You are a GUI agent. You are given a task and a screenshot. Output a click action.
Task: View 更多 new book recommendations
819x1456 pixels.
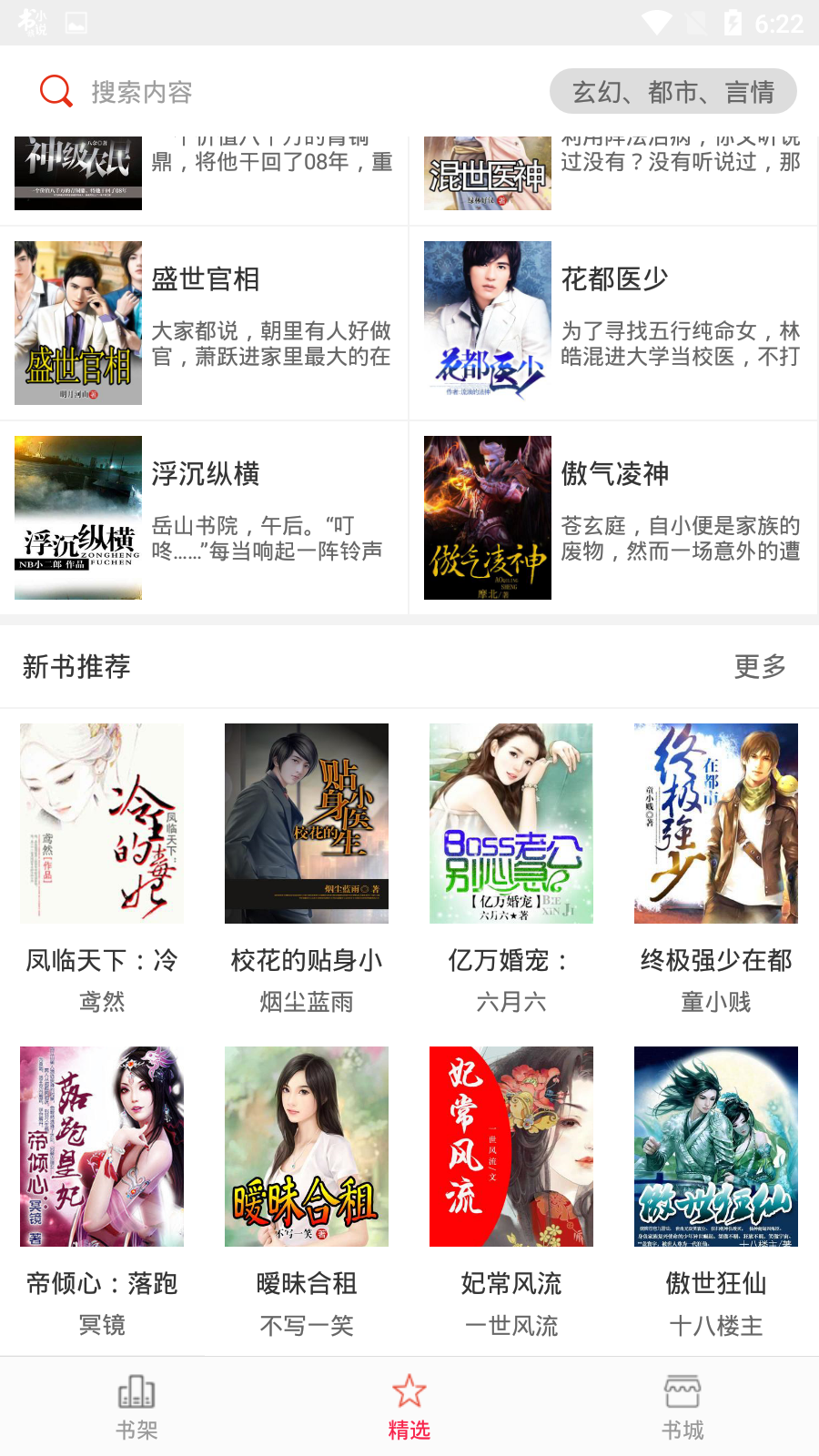pyautogui.click(x=760, y=667)
